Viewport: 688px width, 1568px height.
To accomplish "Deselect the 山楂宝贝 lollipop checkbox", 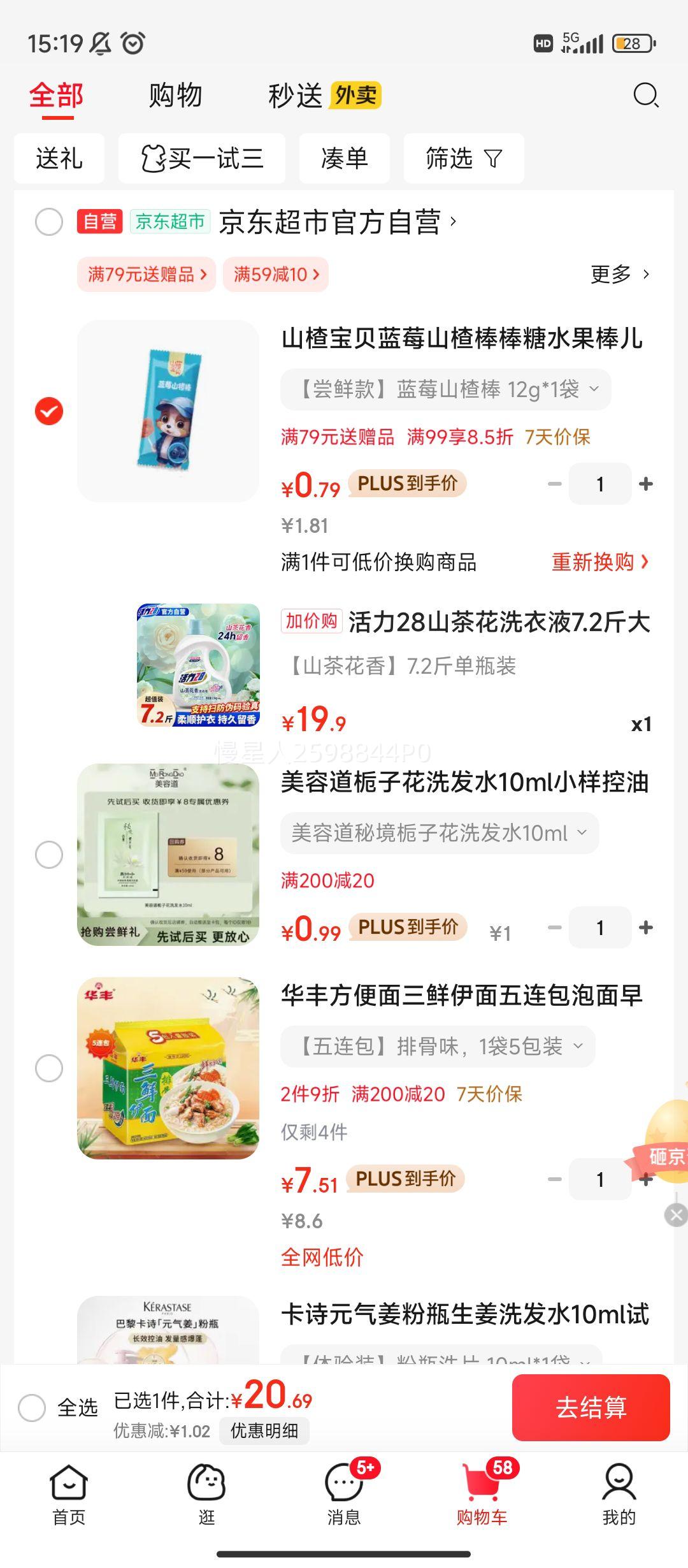I will pyautogui.click(x=48, y=412).
